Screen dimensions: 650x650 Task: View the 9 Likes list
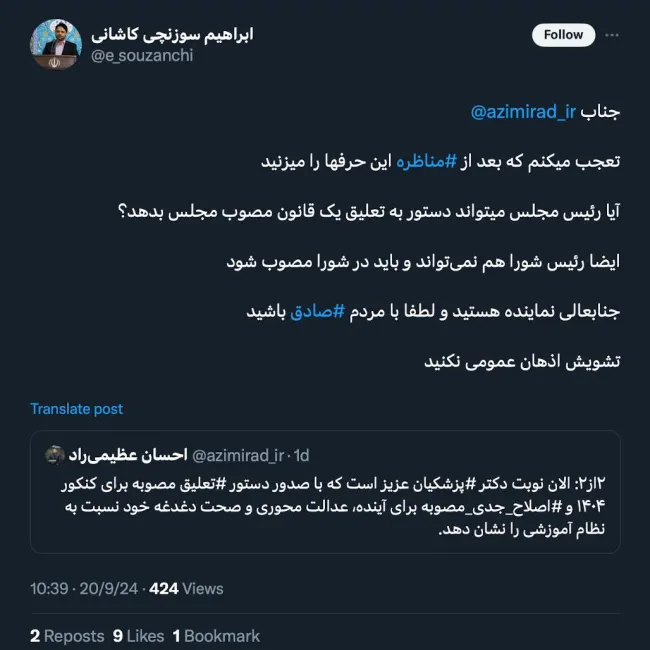click(x=138, y=636)
